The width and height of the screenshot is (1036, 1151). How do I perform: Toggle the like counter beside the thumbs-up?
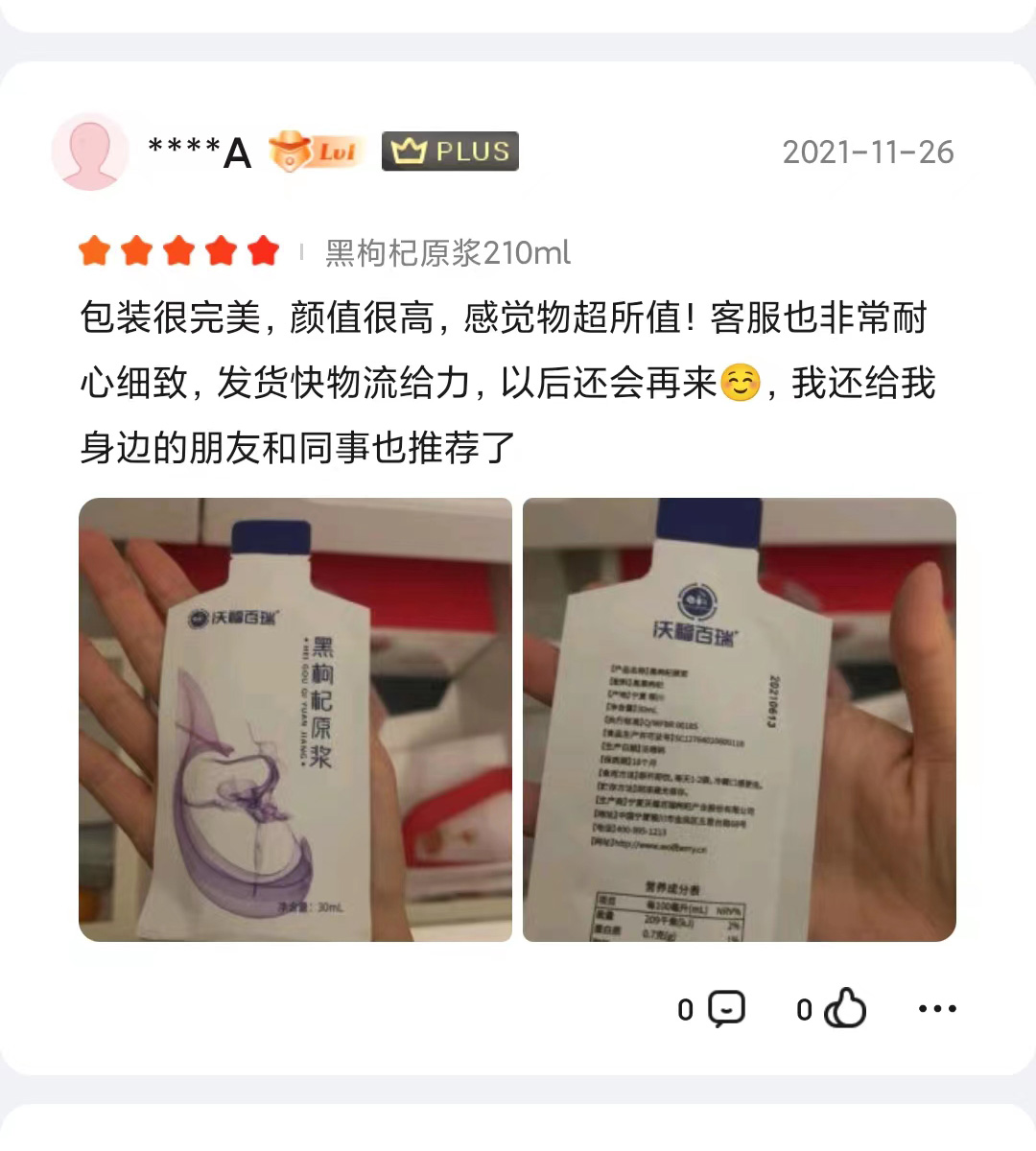point(804,1008)
